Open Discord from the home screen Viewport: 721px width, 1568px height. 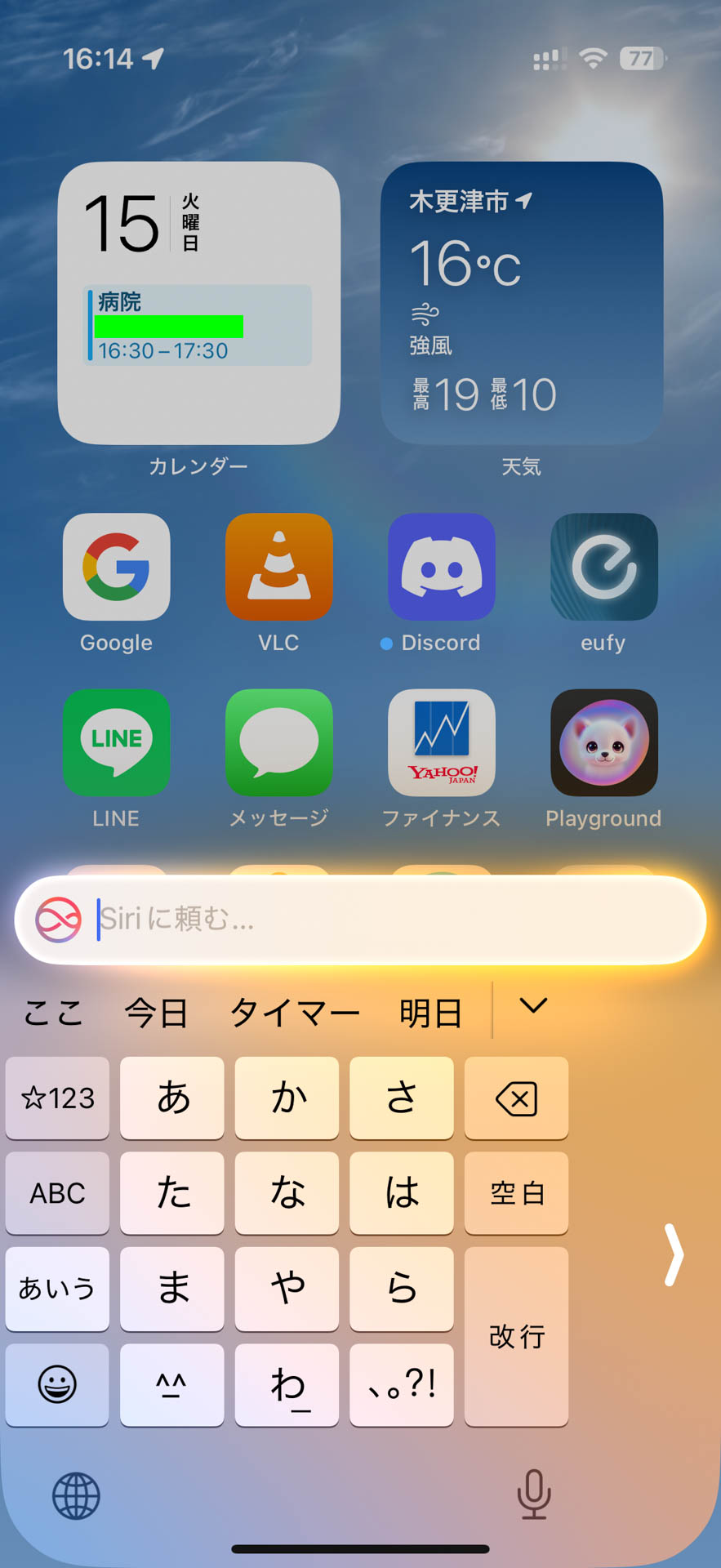(x=441, y=567)
